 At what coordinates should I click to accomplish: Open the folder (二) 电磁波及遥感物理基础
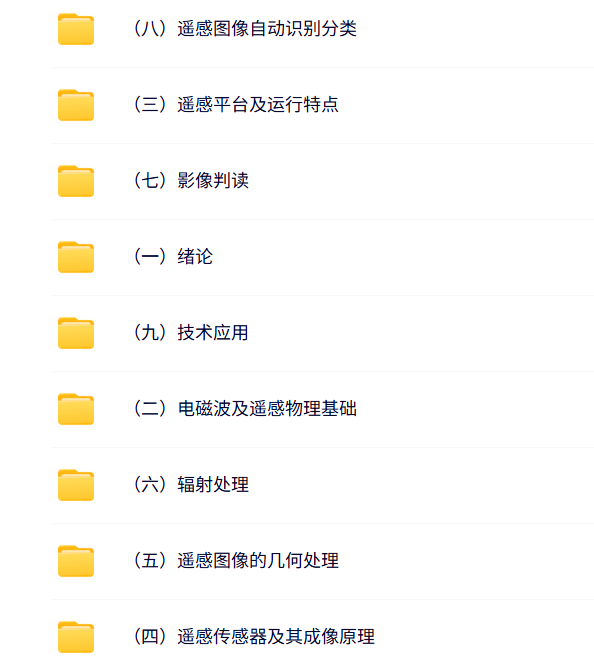[x=322, y=409]
